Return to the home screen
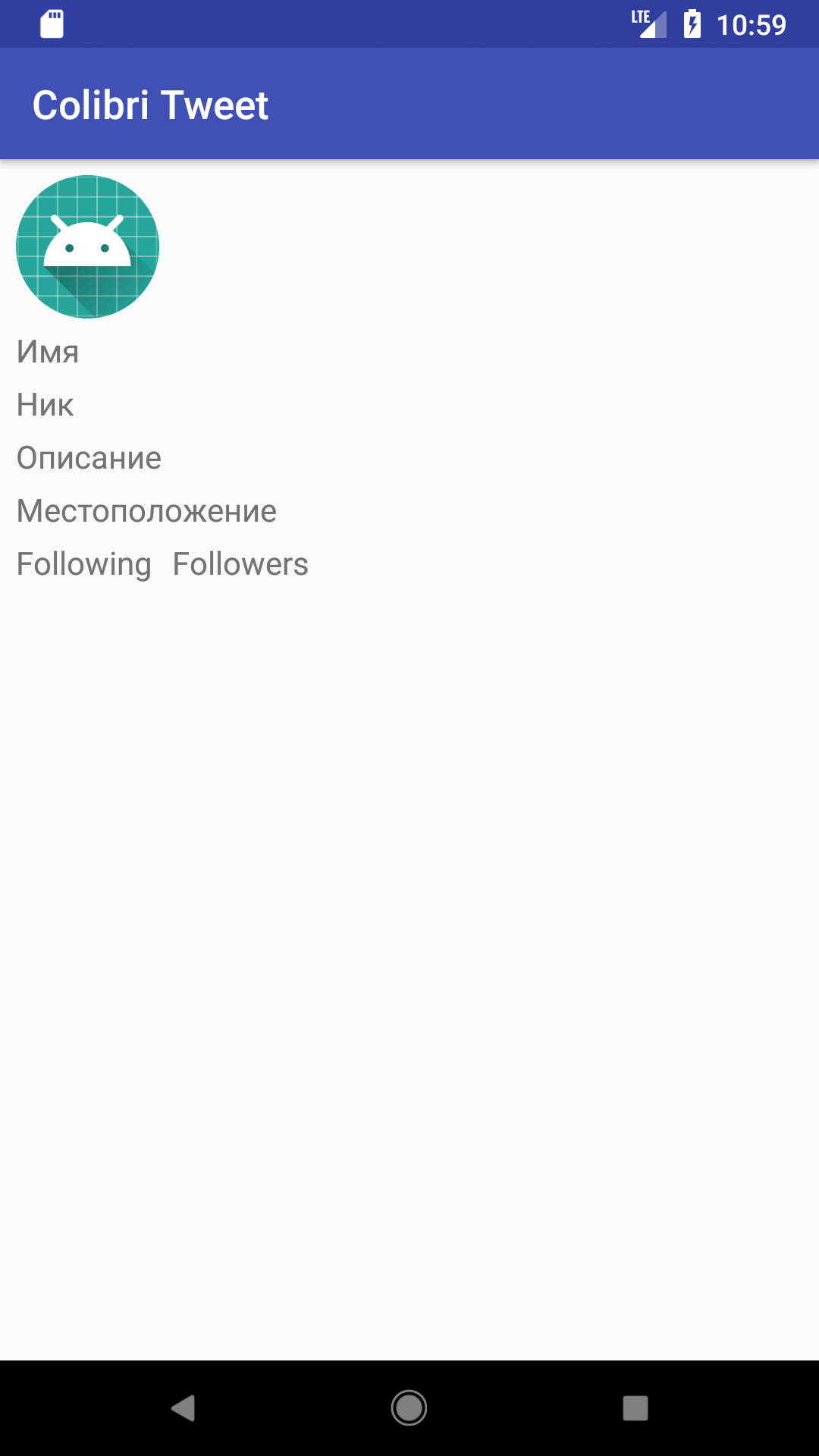This screenshot has height=1456, width=819. coord(409,1408)
